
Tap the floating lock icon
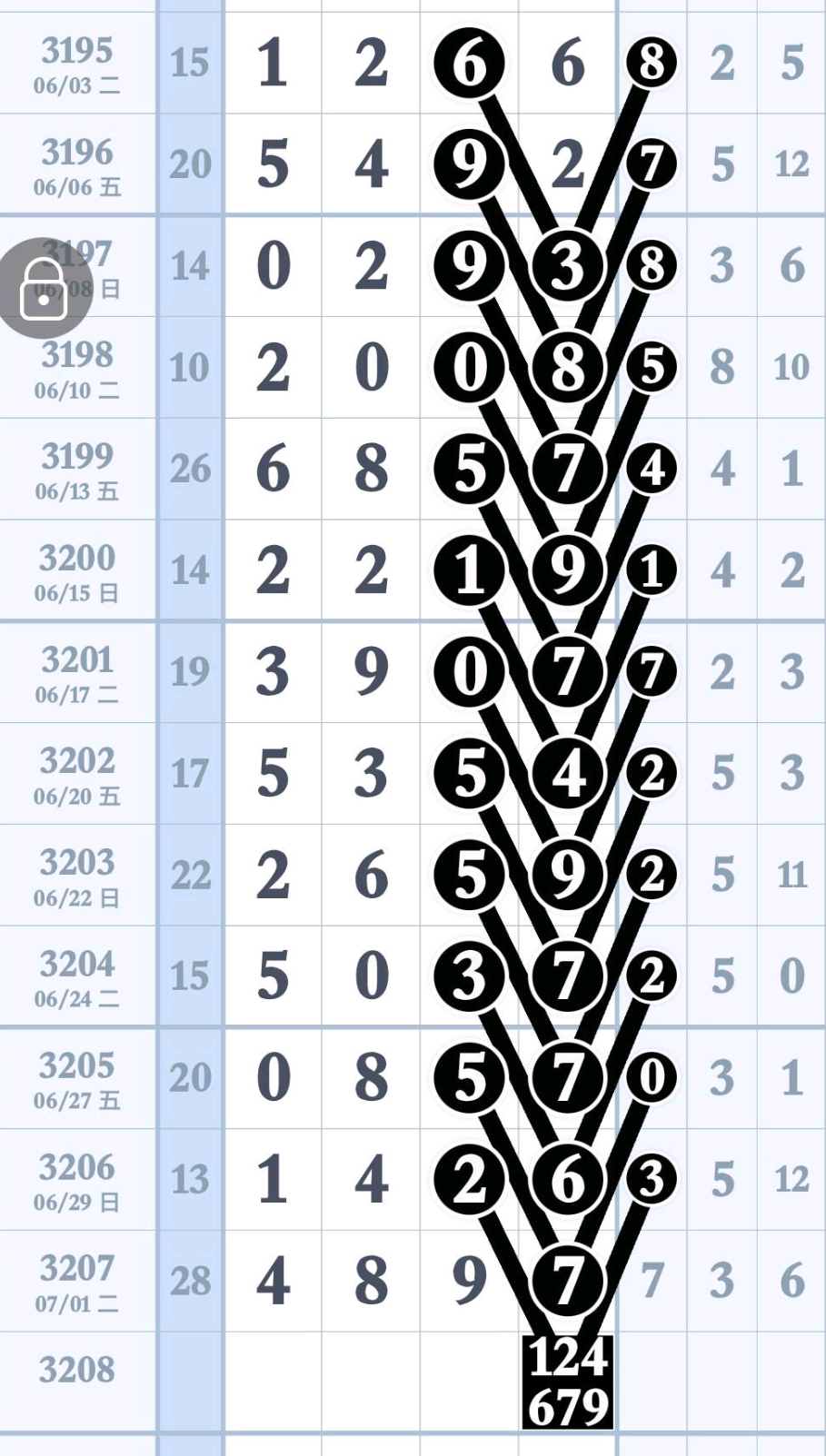(x=43, y=288)
